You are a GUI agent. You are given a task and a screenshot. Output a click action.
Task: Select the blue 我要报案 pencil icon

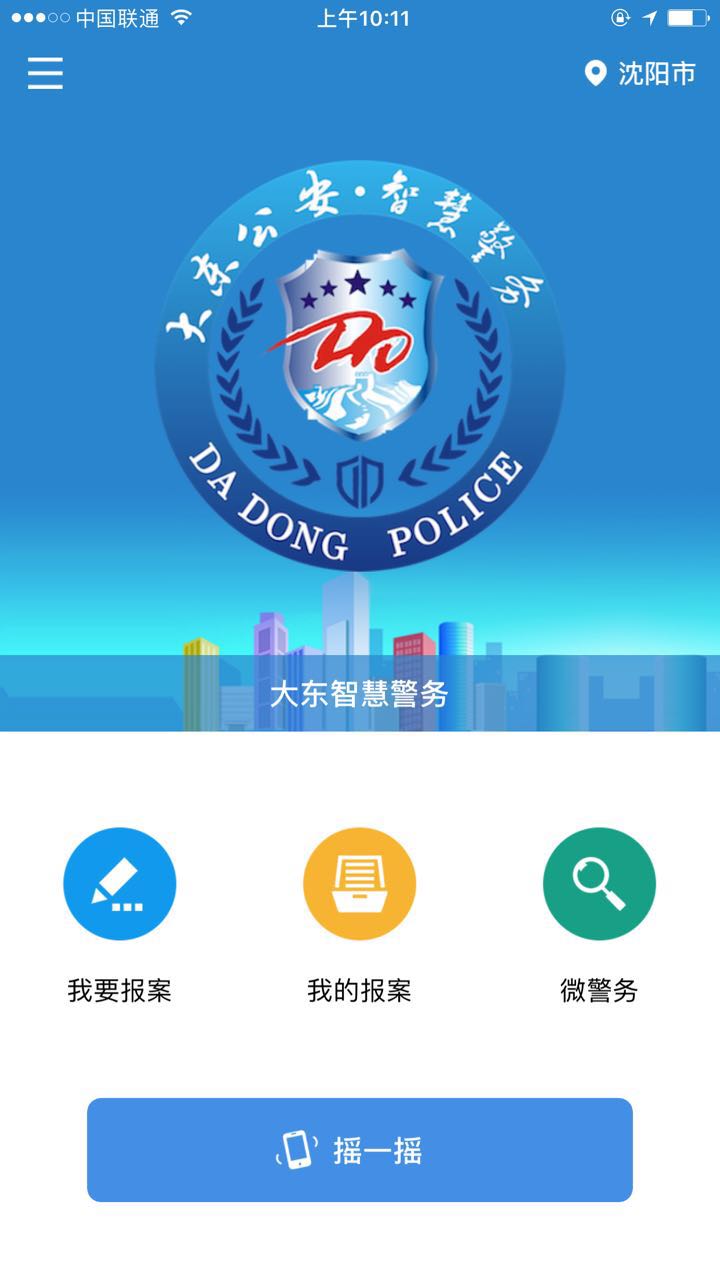coord(120,884)
